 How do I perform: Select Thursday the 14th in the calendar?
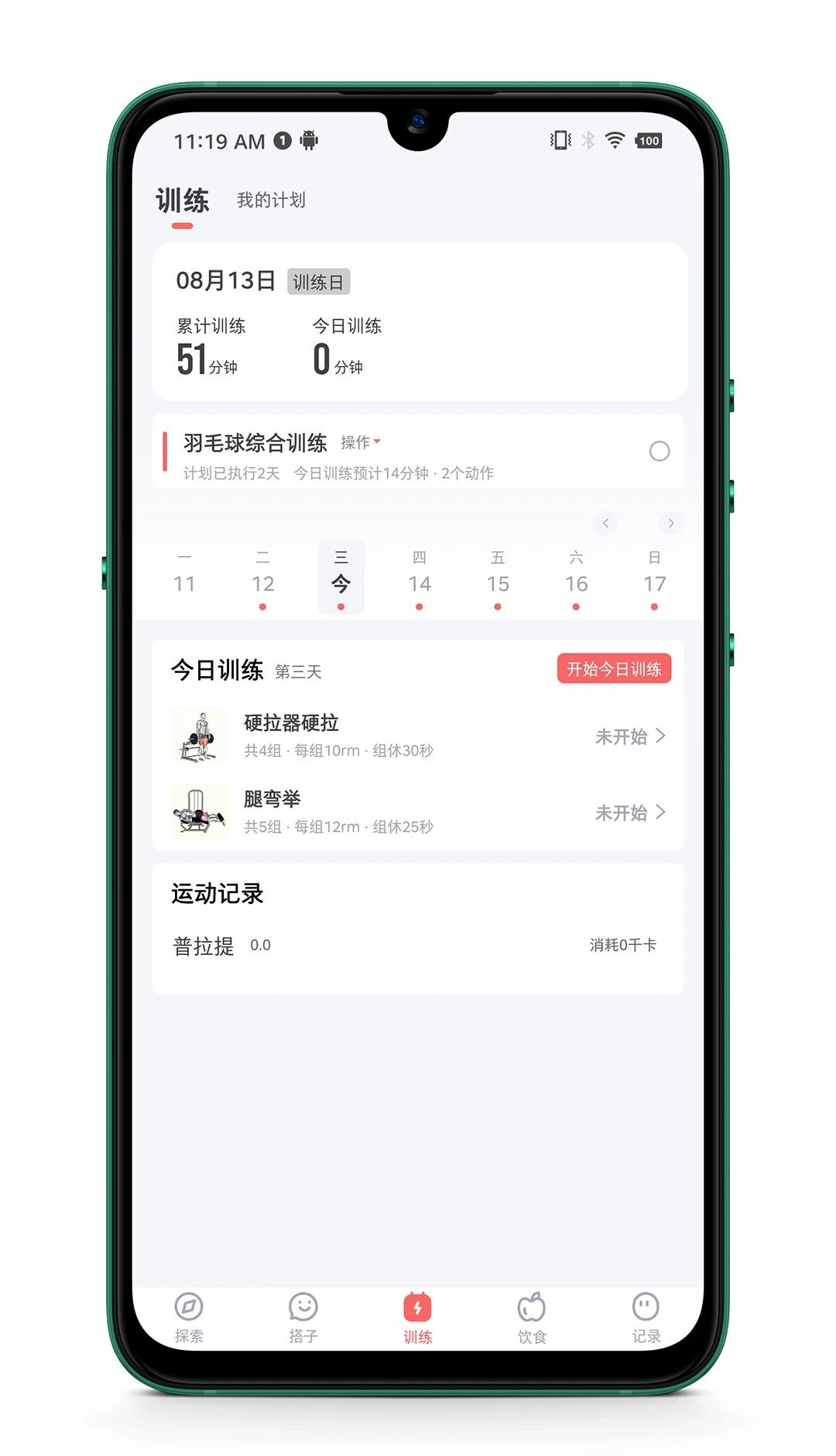[x=420, y=577]
